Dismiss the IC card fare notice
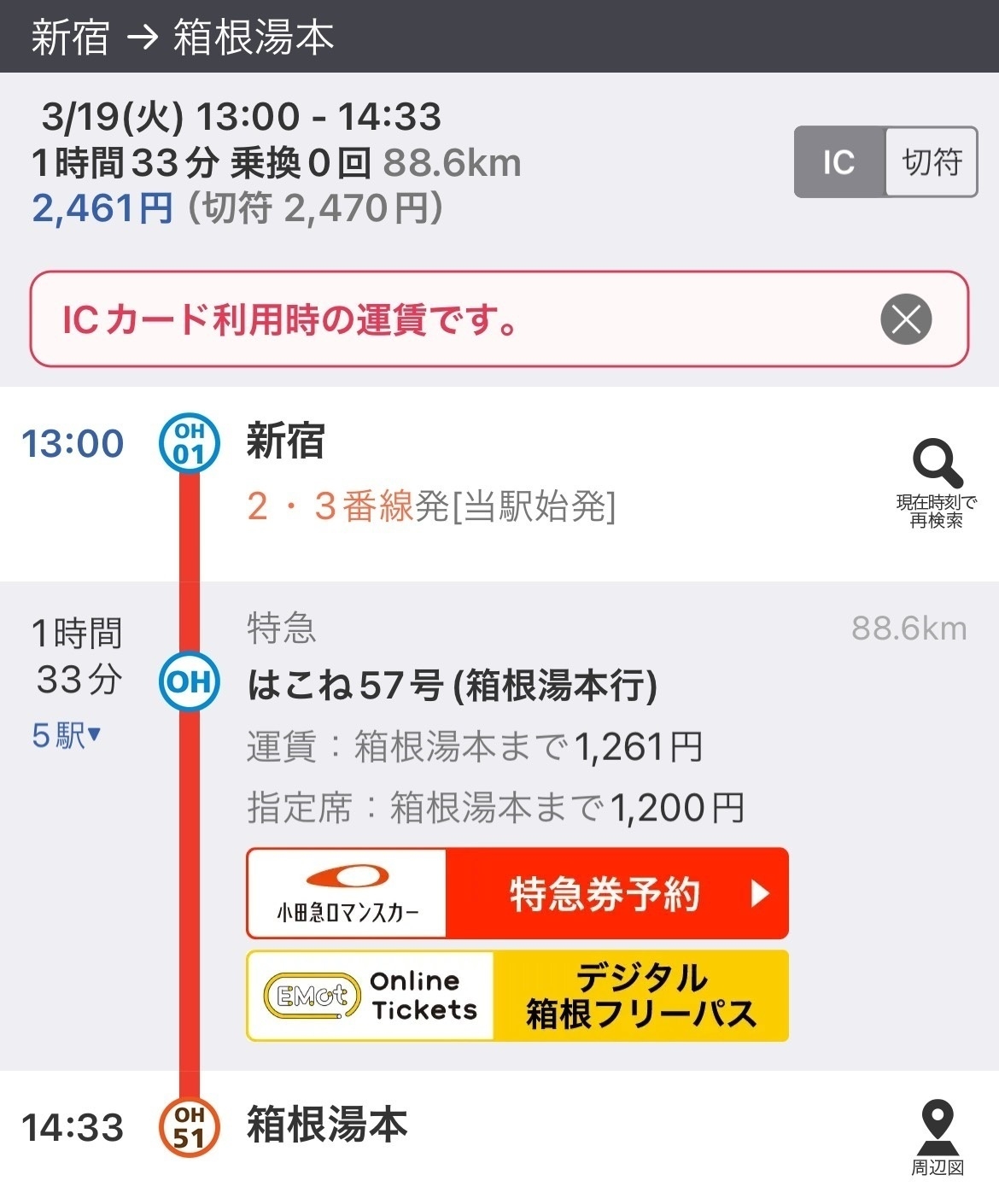Viewport: 999px width, 1204px height. pyautogui.click(x=906, y=319)
